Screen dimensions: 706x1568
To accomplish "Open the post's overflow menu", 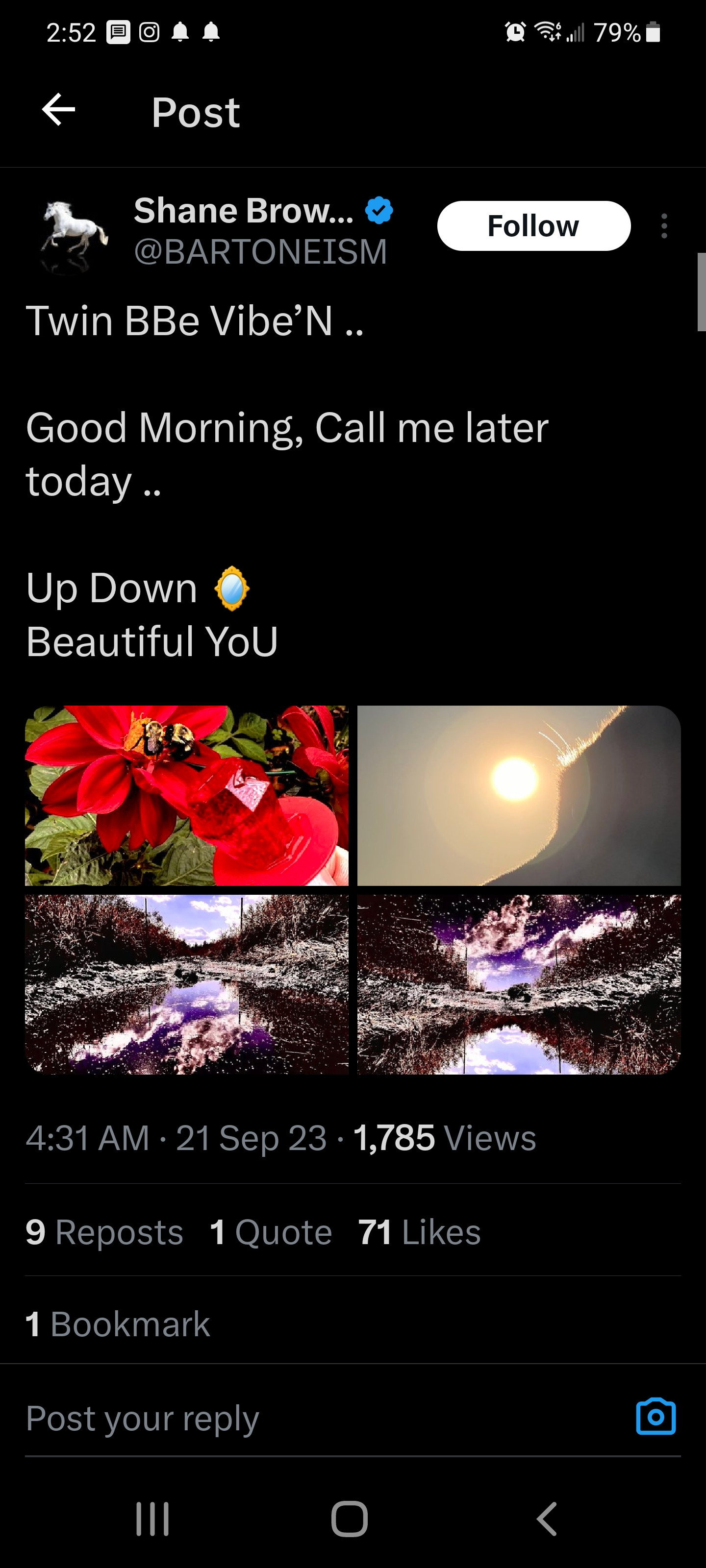I will tap(664, 226).
